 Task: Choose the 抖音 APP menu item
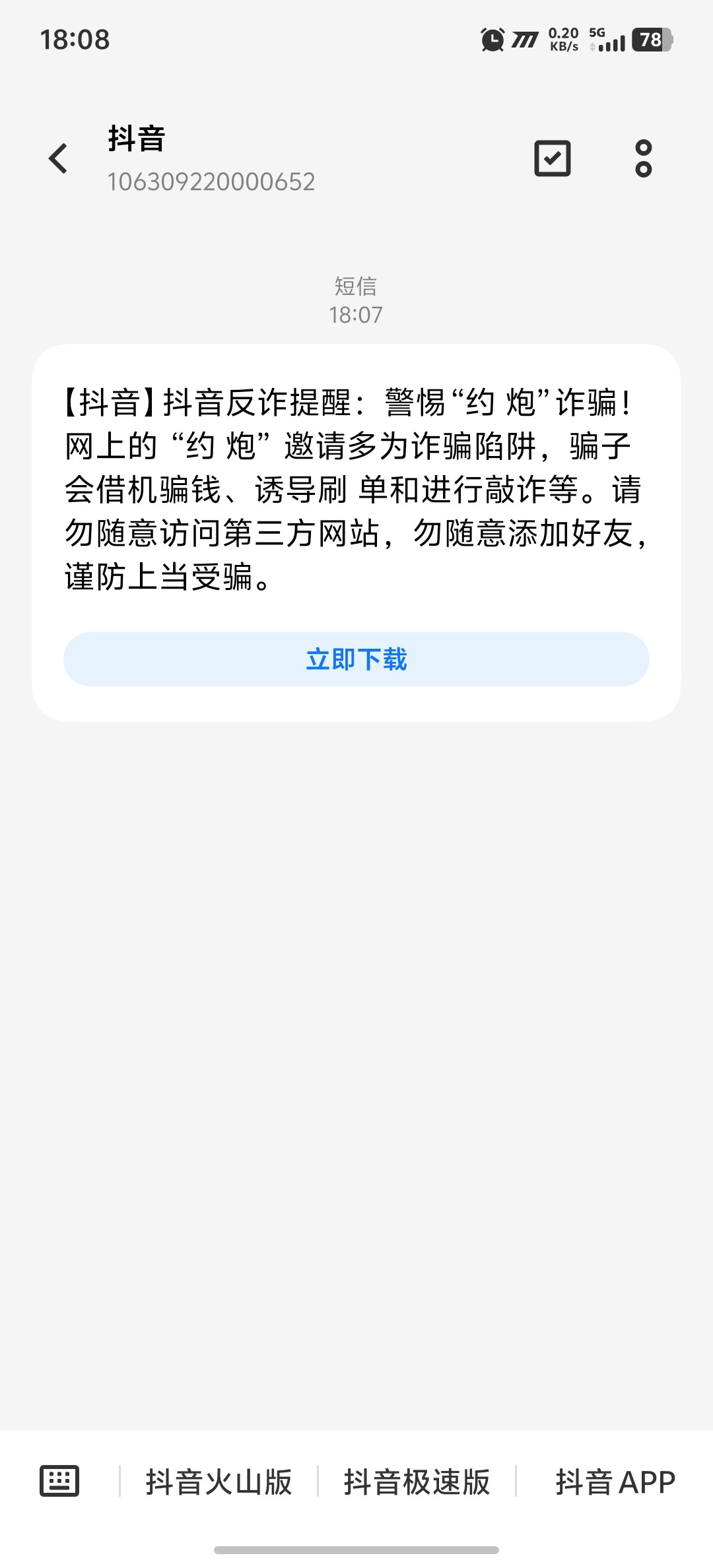tap(615, 1482)
